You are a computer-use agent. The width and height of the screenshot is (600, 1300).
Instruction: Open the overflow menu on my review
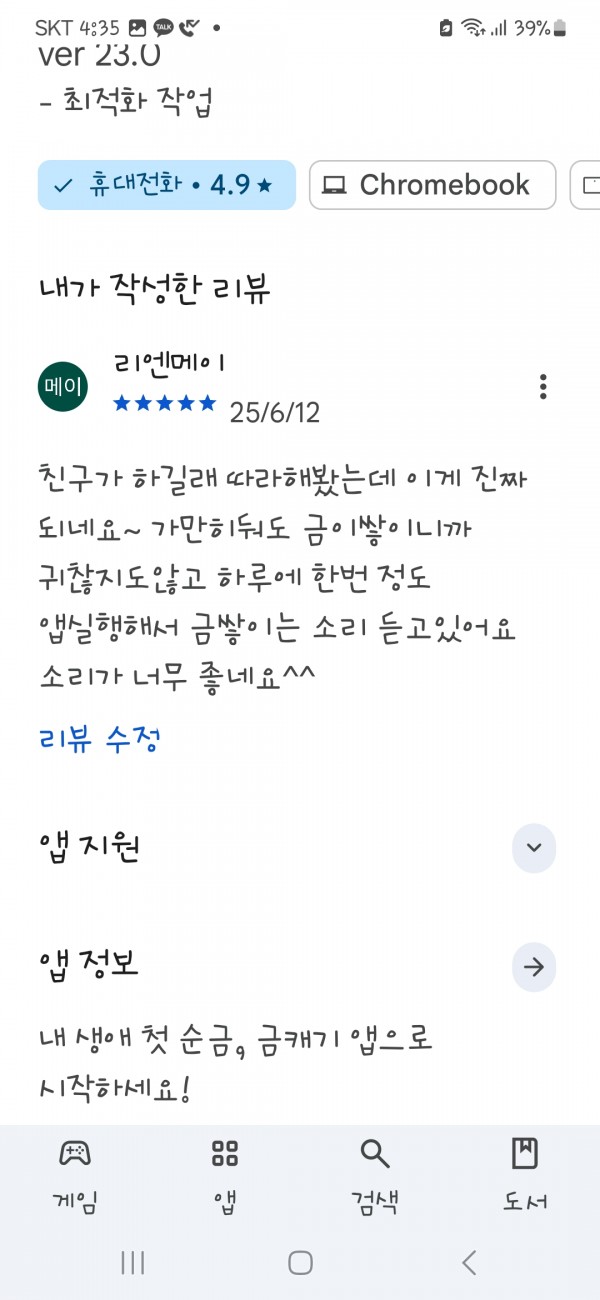pyautogui.click(x=542, y=386)
